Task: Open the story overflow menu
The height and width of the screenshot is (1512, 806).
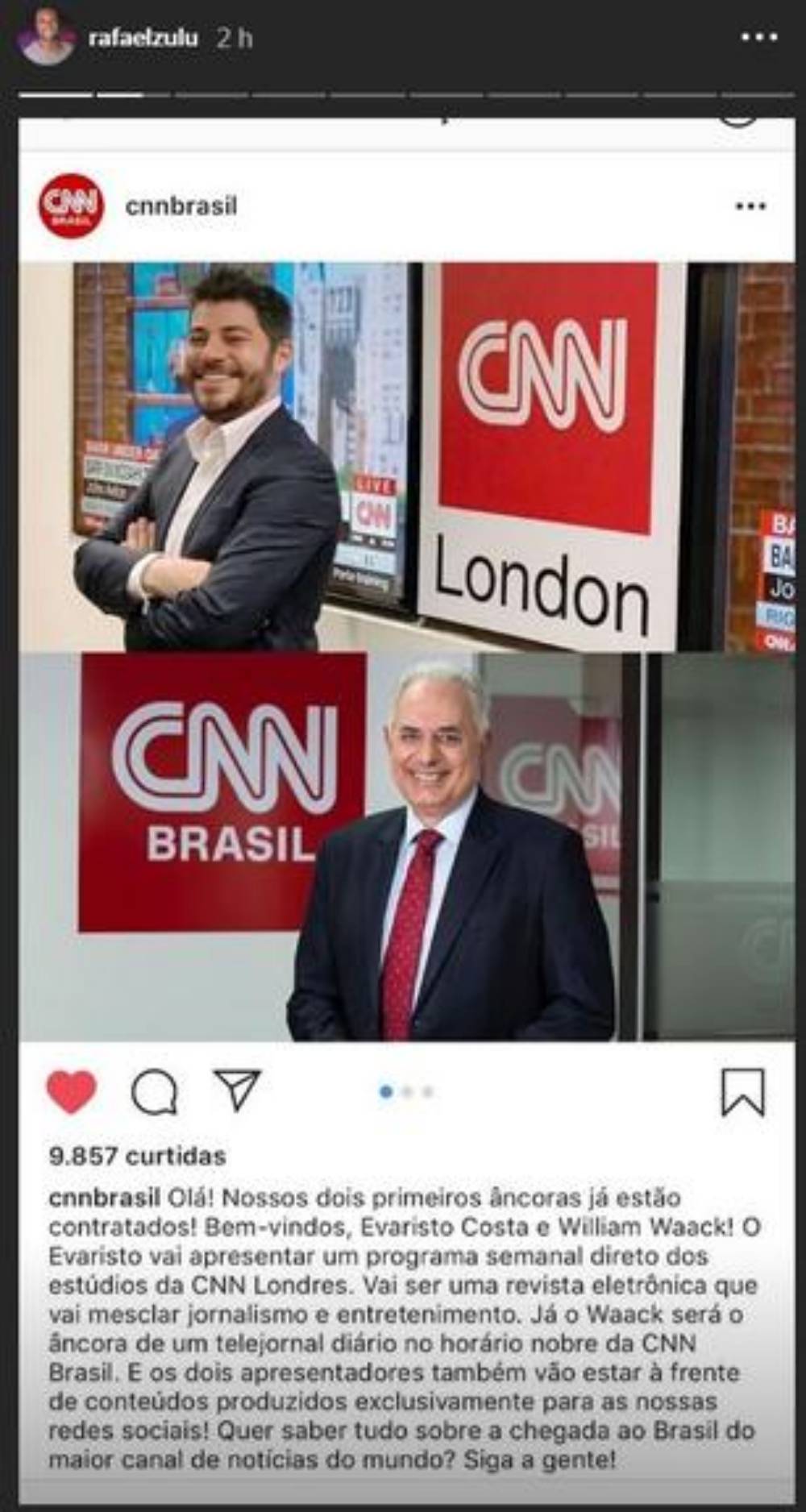Action: 758,37
